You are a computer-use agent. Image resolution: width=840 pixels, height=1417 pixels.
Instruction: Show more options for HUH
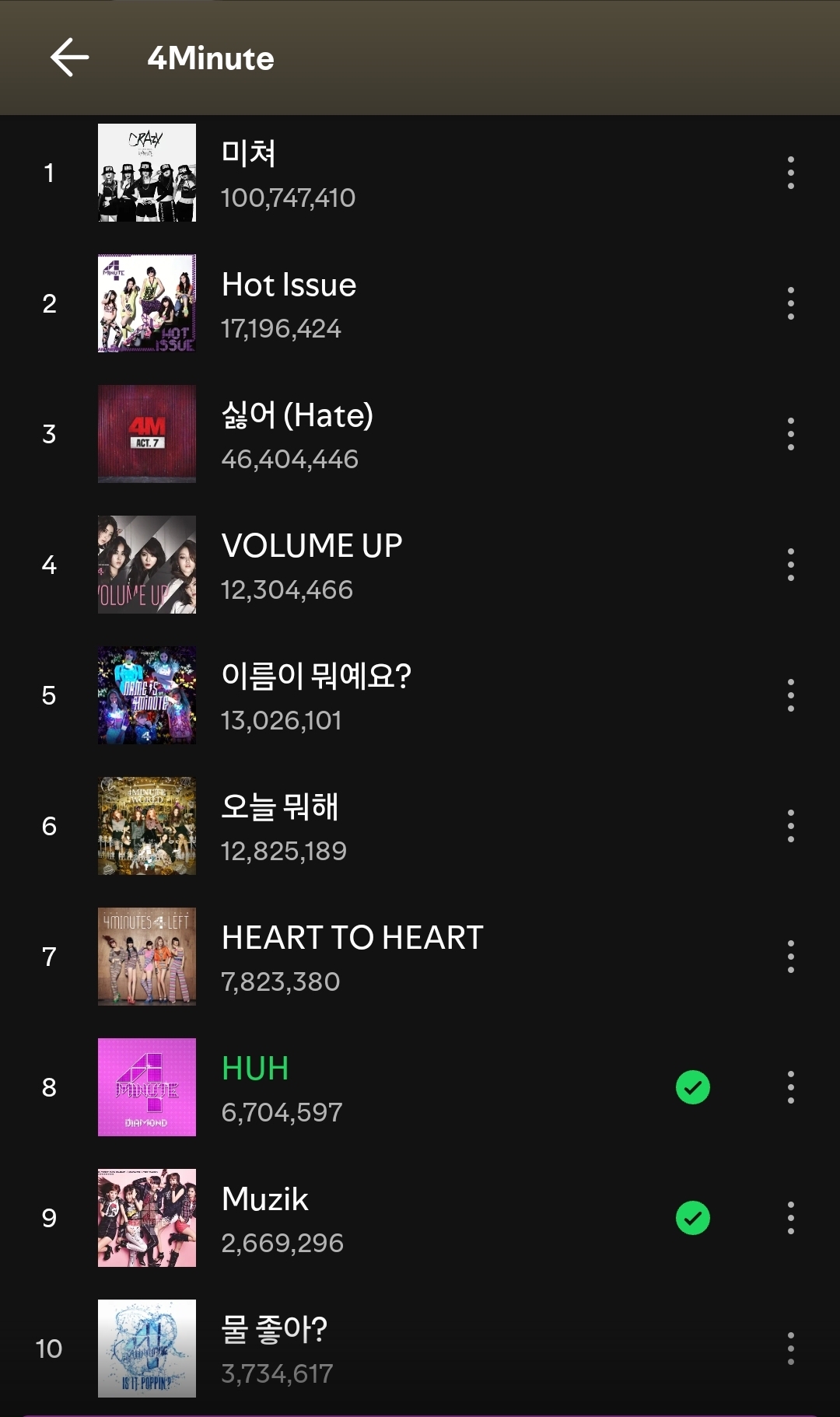[790, 1087]
